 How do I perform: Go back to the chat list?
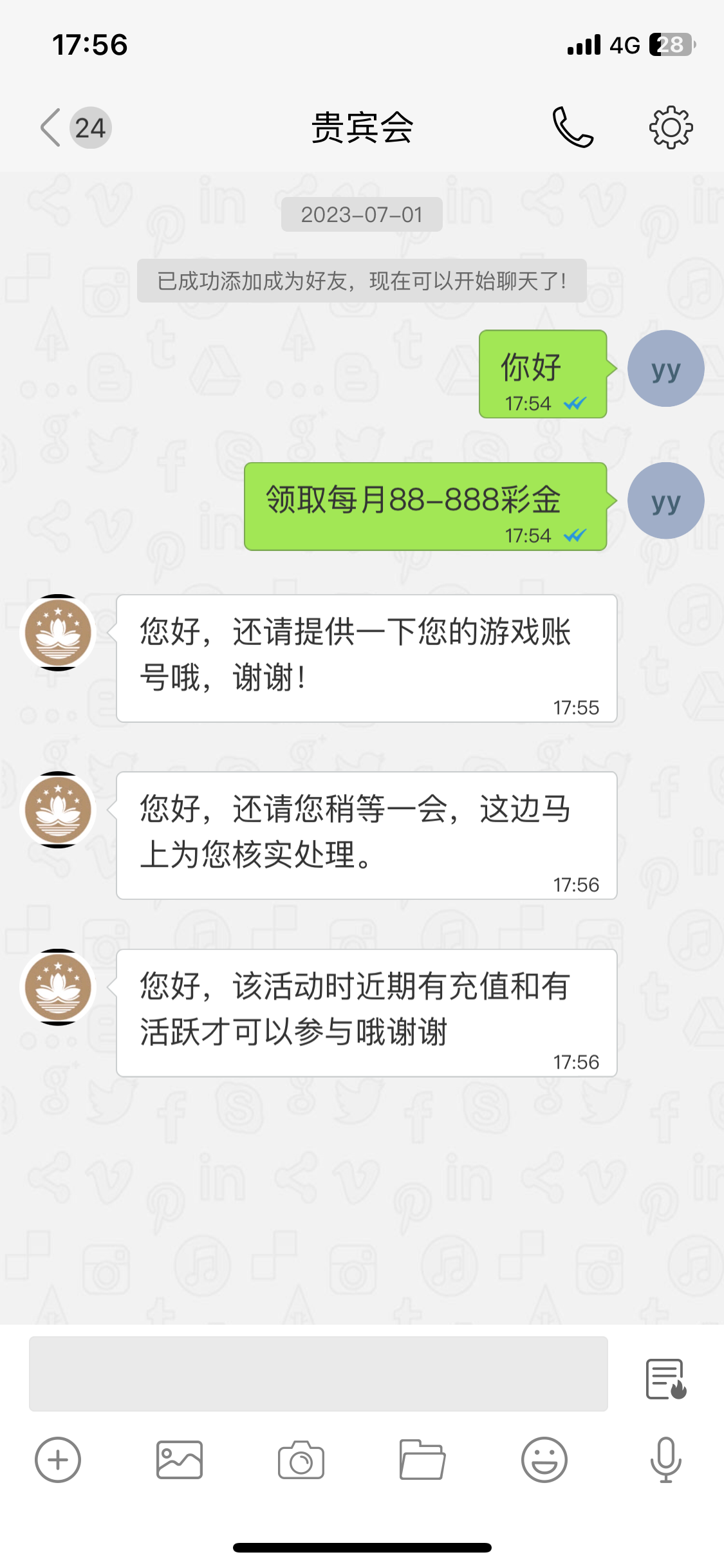[51, 127]
